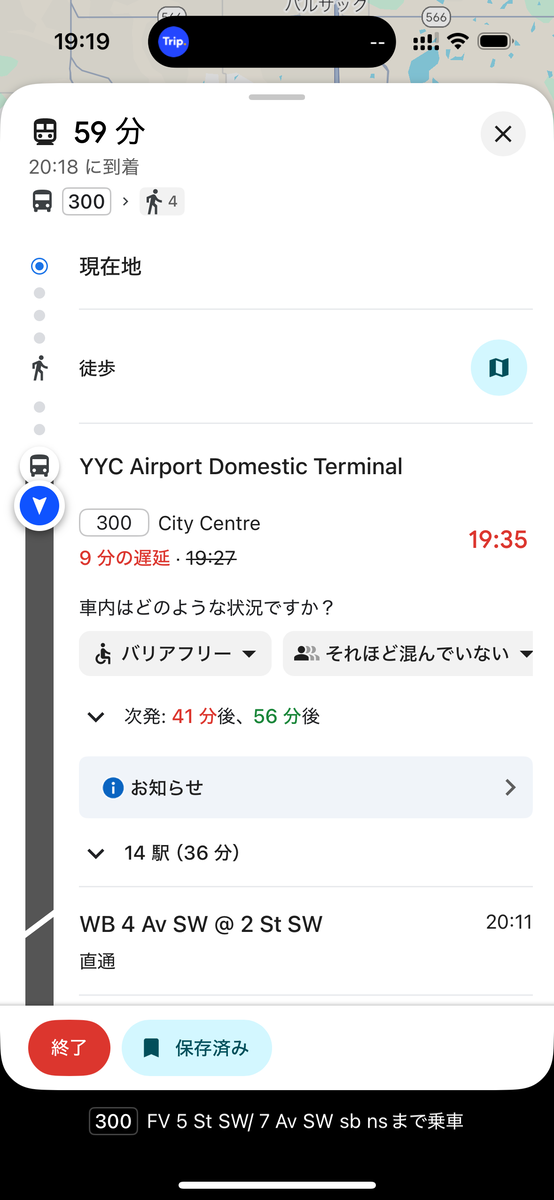The width and height of the screenshot is (554, 1200).
Task: Open the walking segment map preview
Action: 499,368
